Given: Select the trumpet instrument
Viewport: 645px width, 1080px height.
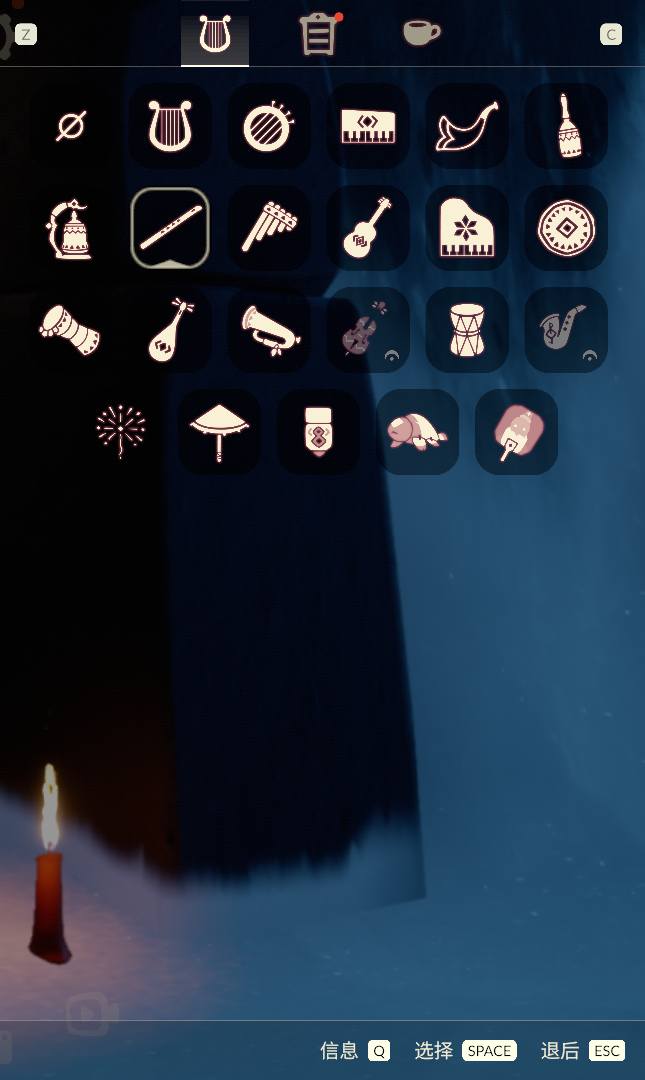Looking at the screenshot, I should 269,330.
